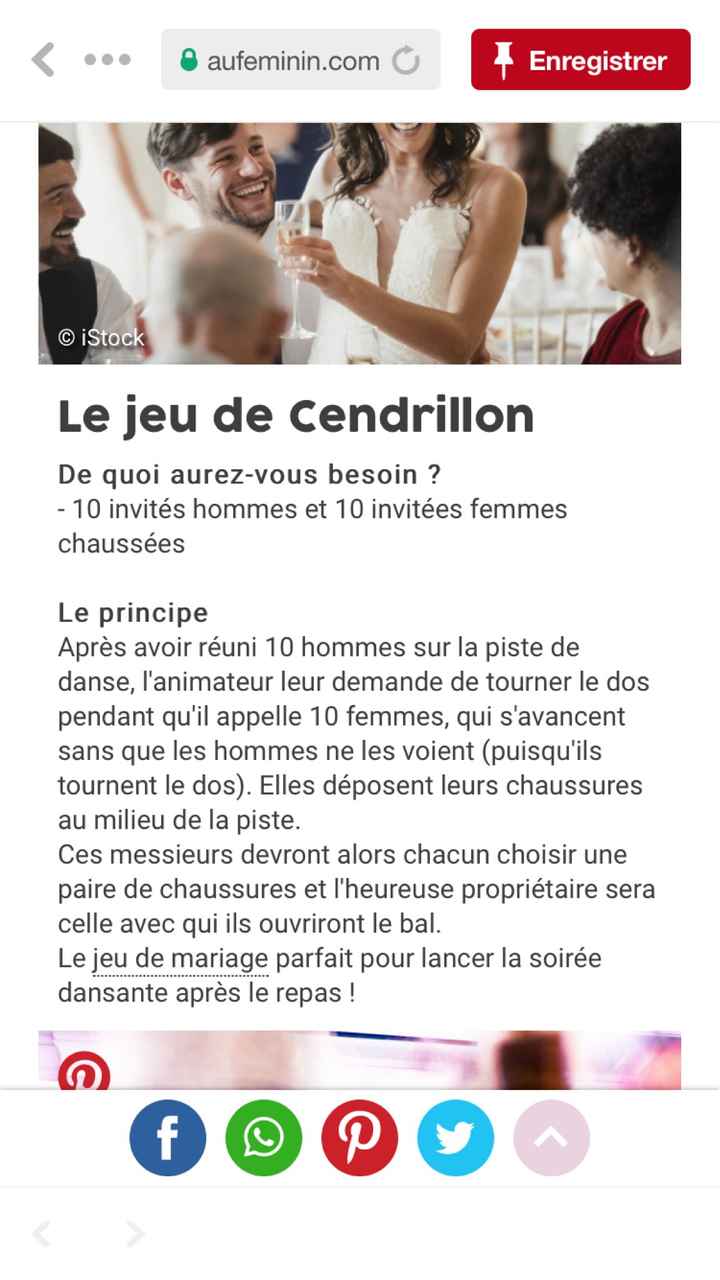Jump to top with the up-arrow button
Screen dimensions: 720x1280
[x=551, y=1138]
